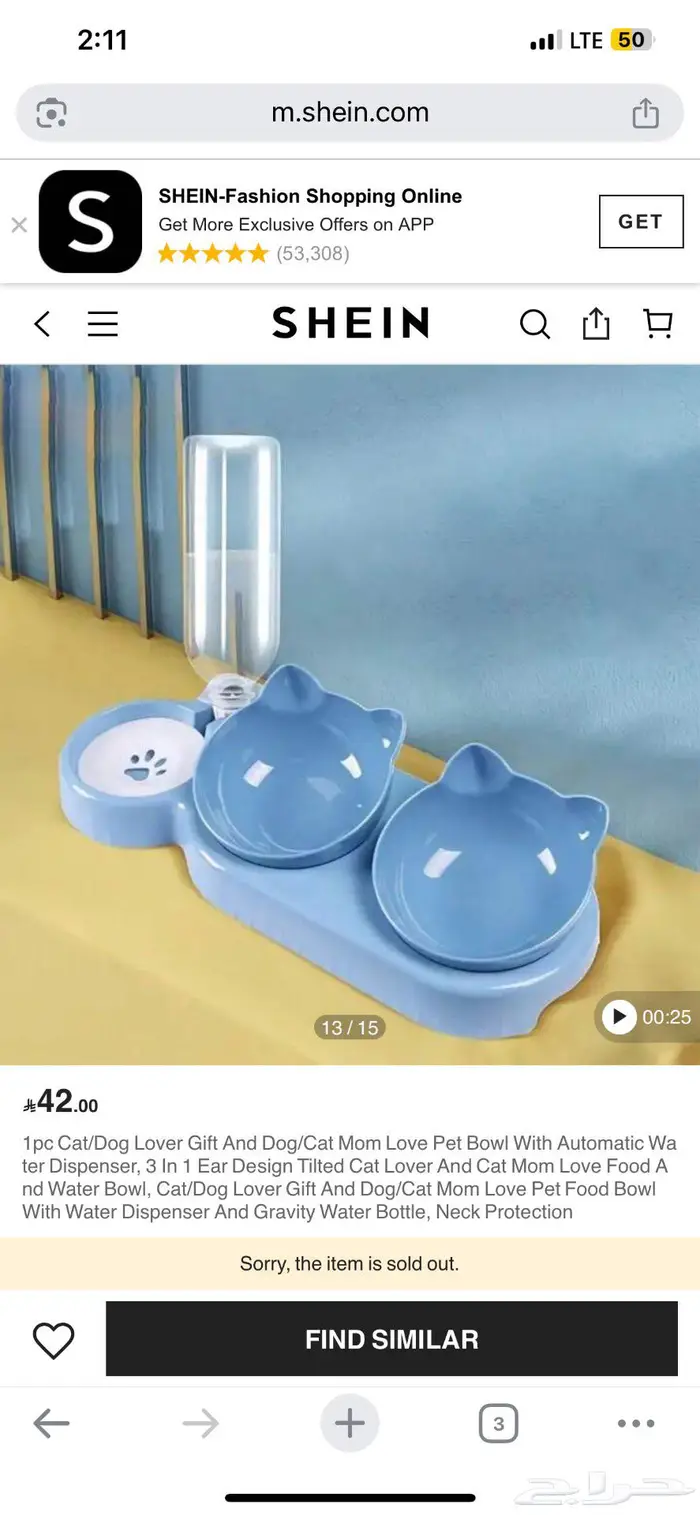Open the reader/camera icon in address bar

tap(51, 112)
